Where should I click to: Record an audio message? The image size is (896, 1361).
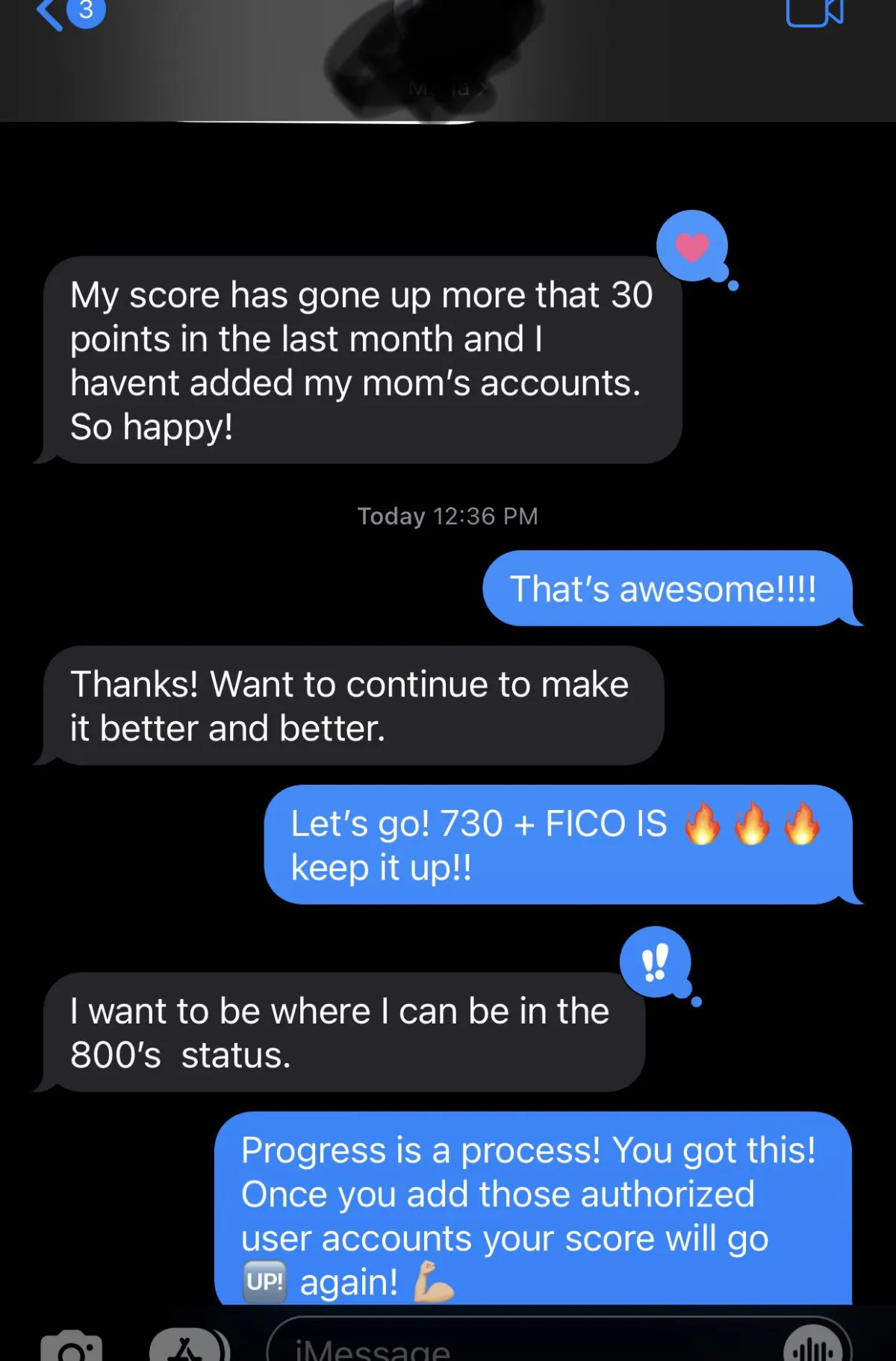(813, 1344)
